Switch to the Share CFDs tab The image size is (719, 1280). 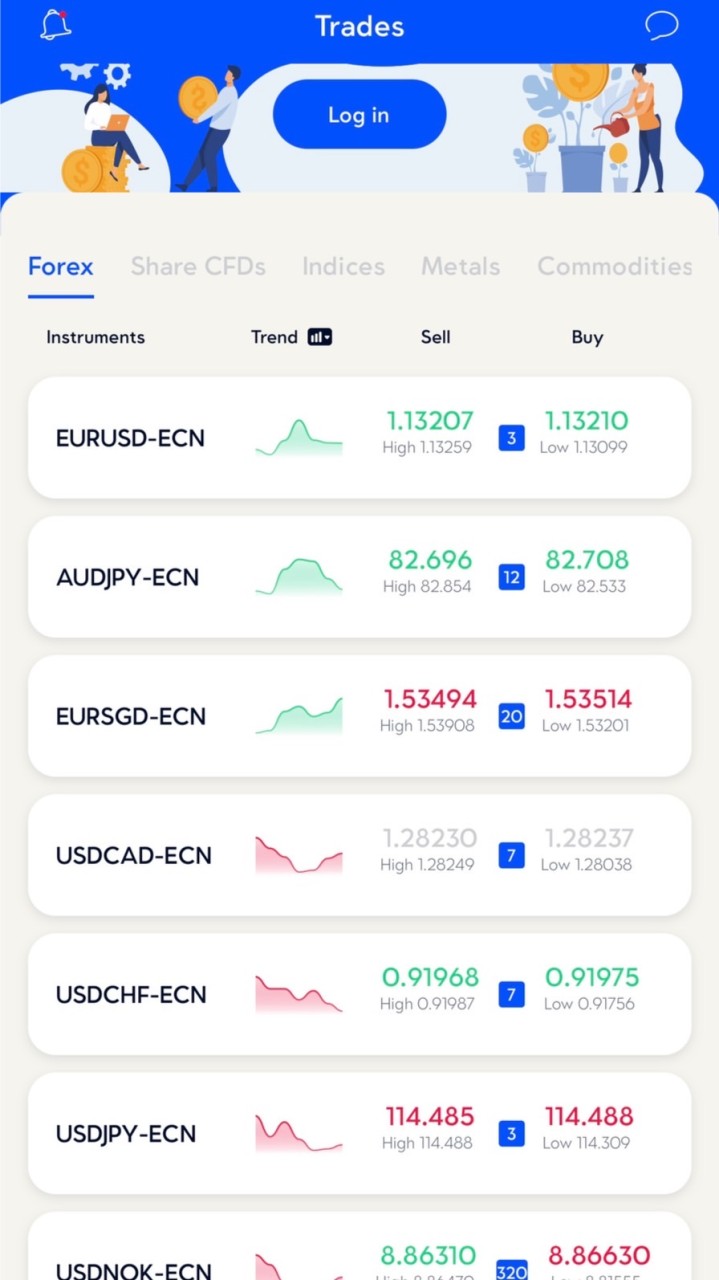pyautogui.click(x=198, y=267)
